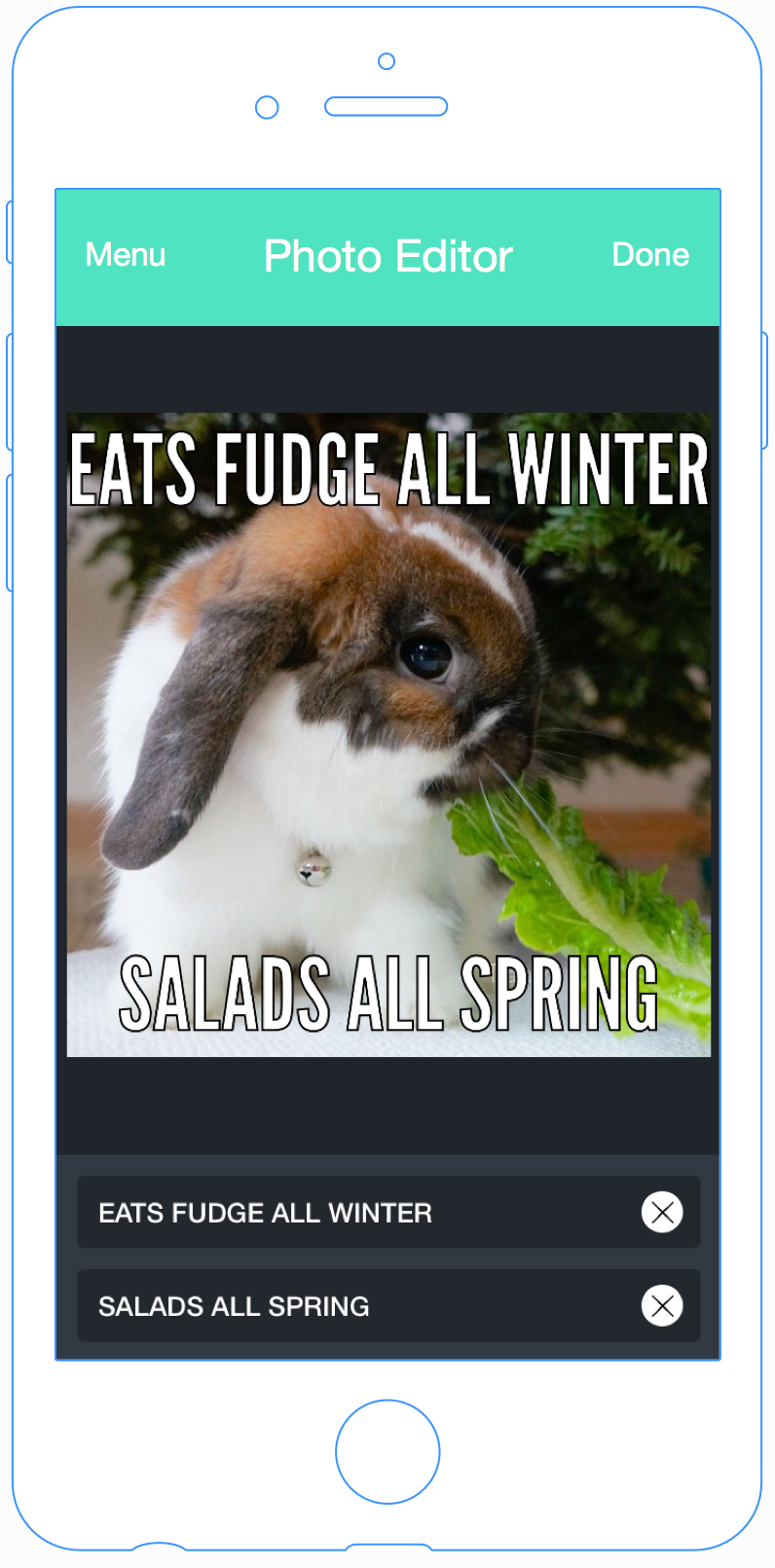Edit the SALADS ALL SPRING text field
Viewport: 775px width, 1568px height.
(388, 1305)
